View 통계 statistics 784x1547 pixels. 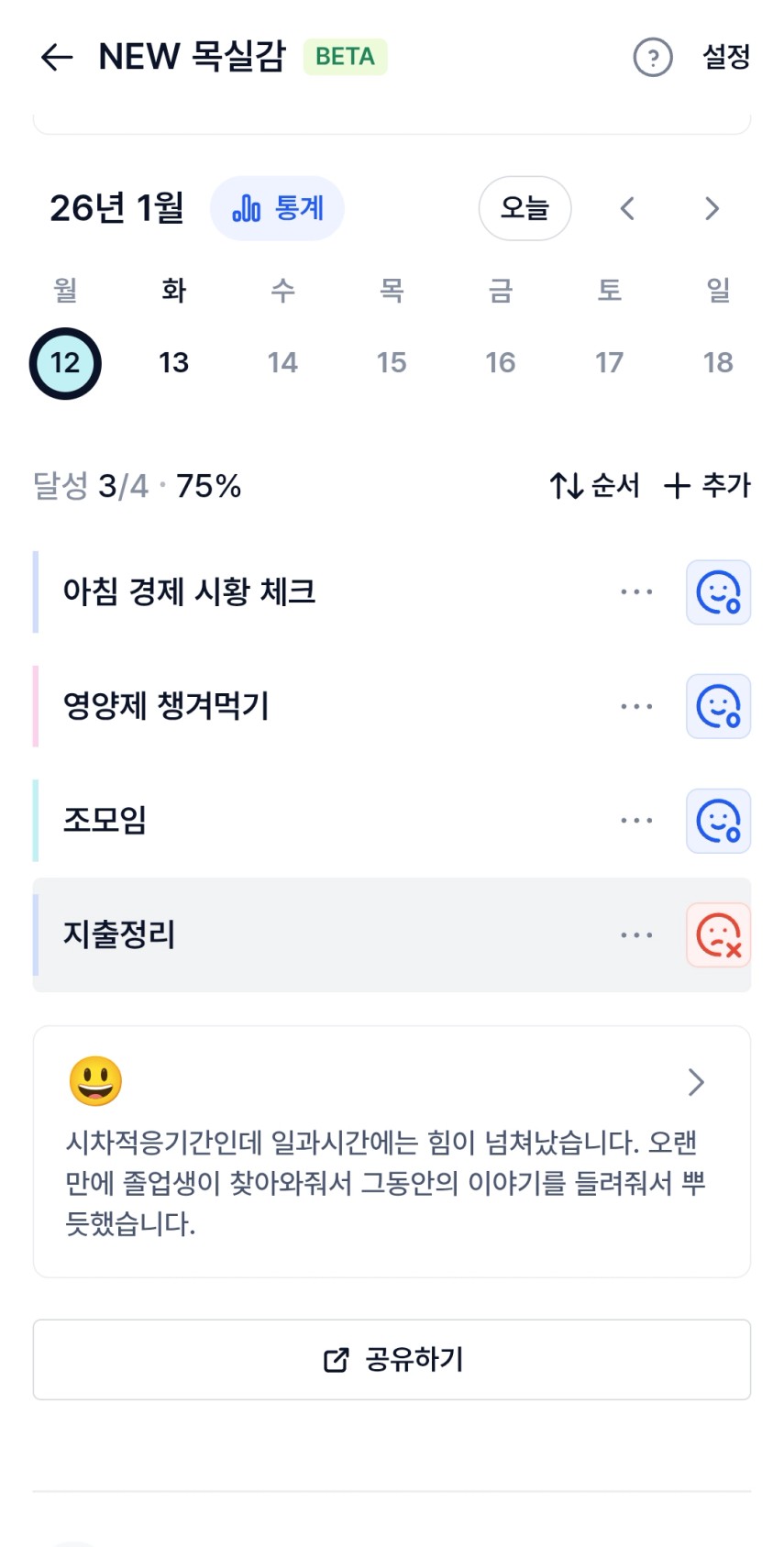pos(278,208)
